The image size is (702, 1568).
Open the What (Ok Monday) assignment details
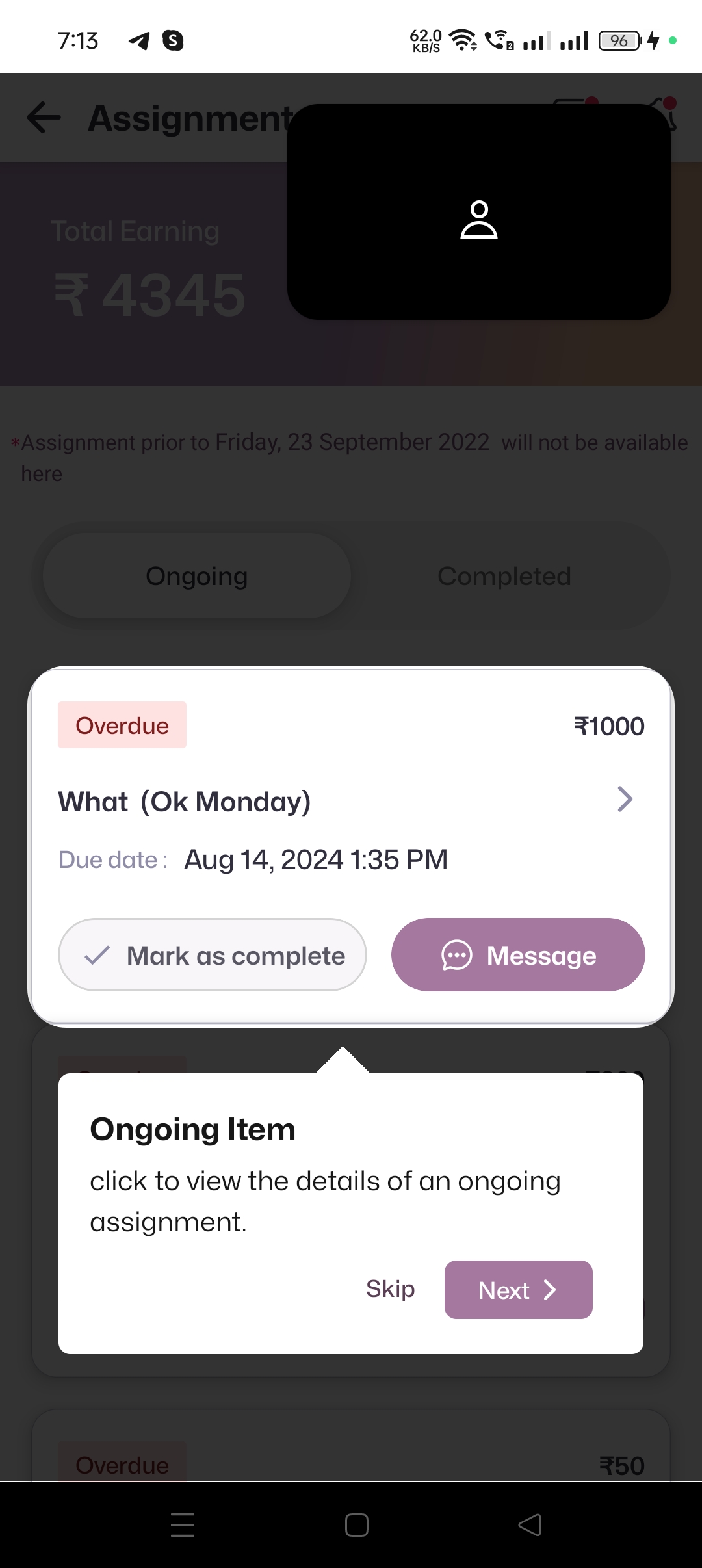[x=624, y=800]
